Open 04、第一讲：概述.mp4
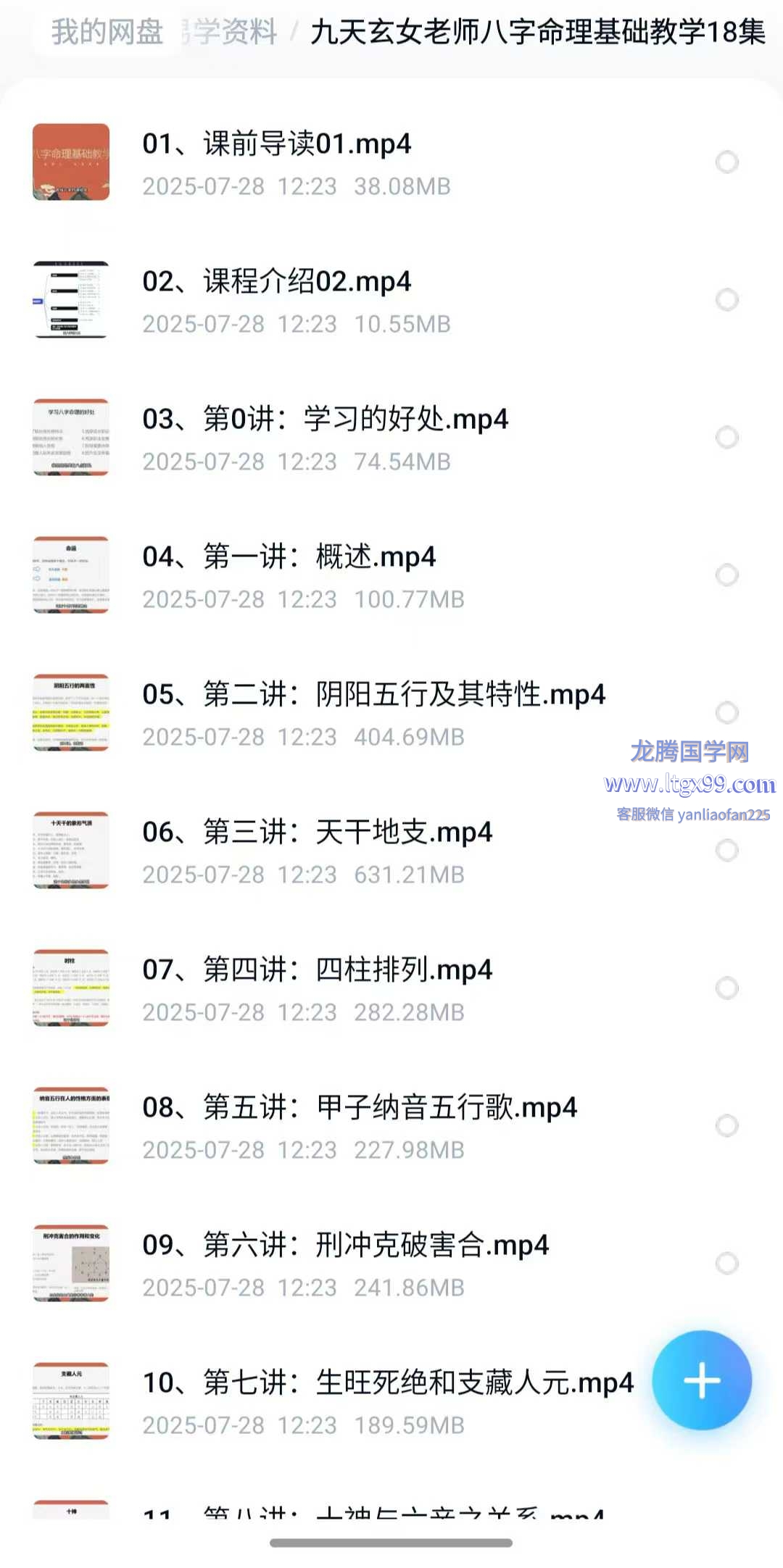 289,557
